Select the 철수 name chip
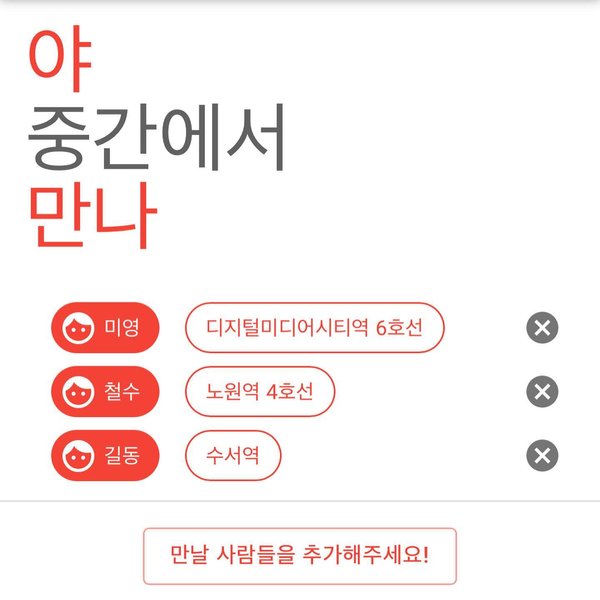The height and width of the screenshot is (600, 600). (105, 391)
